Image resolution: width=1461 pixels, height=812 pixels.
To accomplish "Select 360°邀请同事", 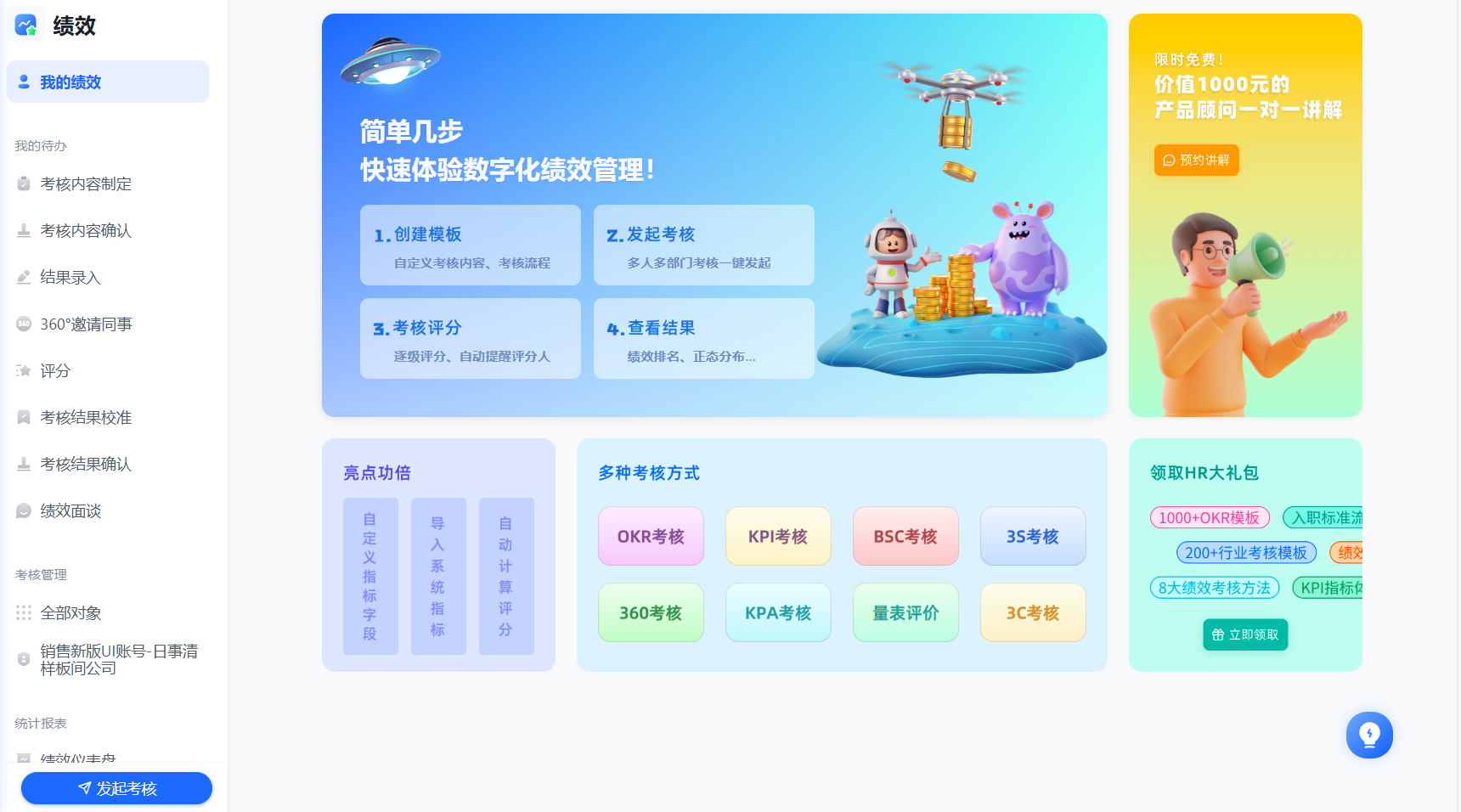I will [x=85, y=324].
